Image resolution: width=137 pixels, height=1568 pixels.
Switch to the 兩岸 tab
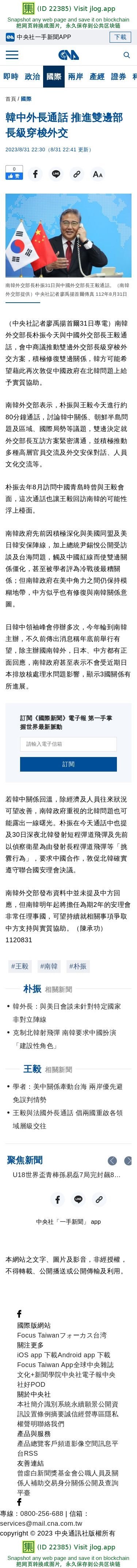[x=76, y=77]
